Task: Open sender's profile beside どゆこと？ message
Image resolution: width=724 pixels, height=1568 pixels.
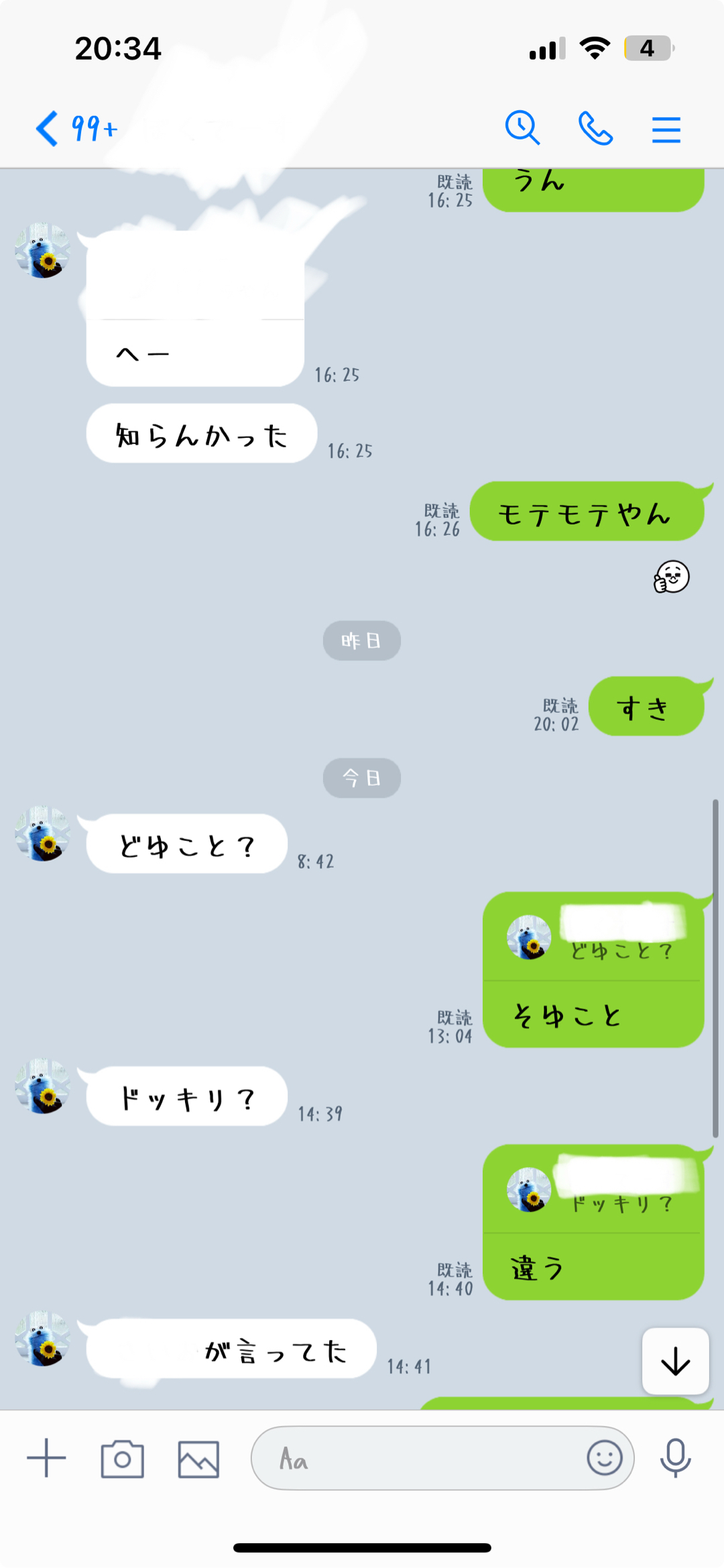Action: (43, 834)
